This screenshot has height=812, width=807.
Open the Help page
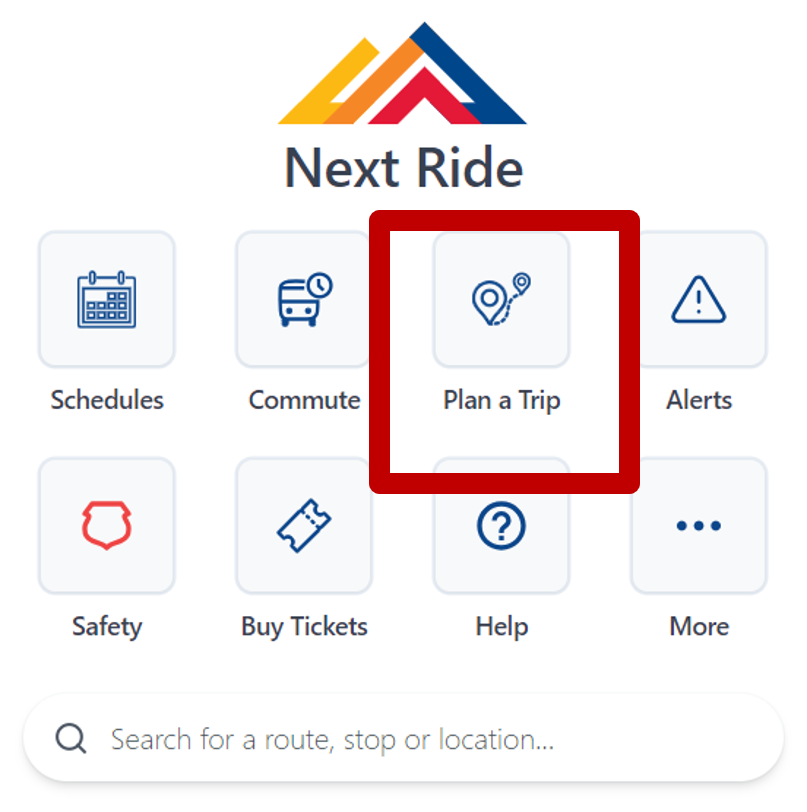(501, 528)
